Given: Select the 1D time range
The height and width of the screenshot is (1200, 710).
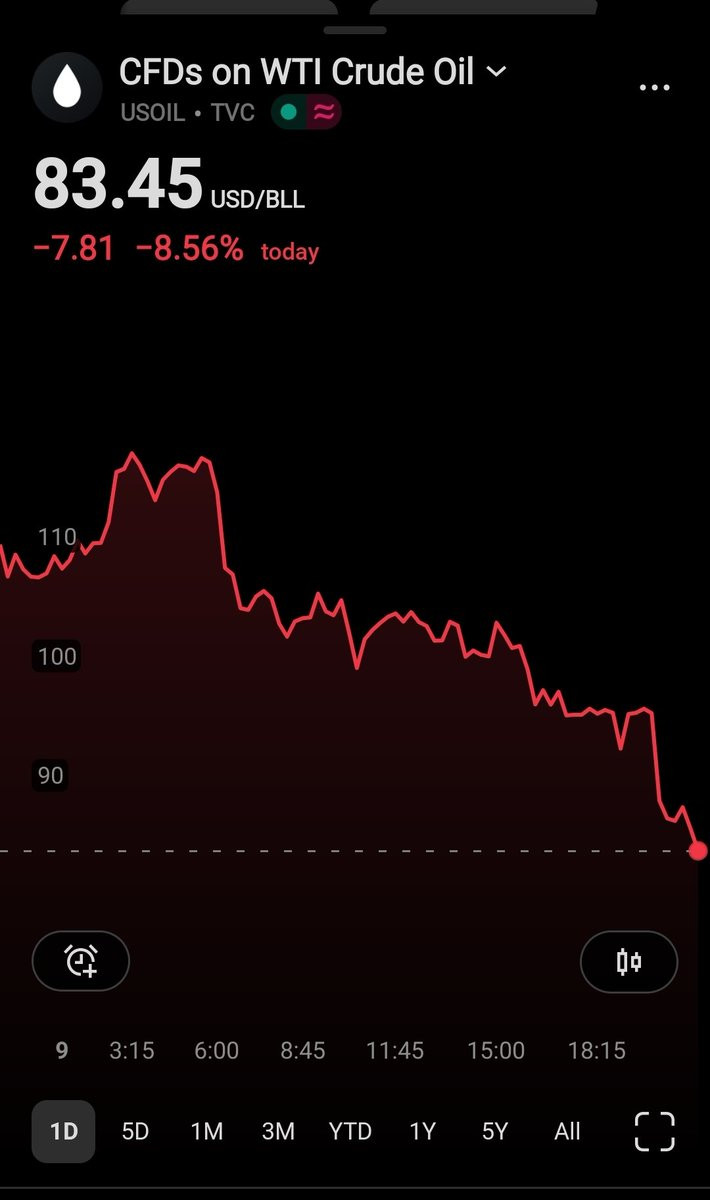Looking at the screenshot, I should coord(64,1131).
